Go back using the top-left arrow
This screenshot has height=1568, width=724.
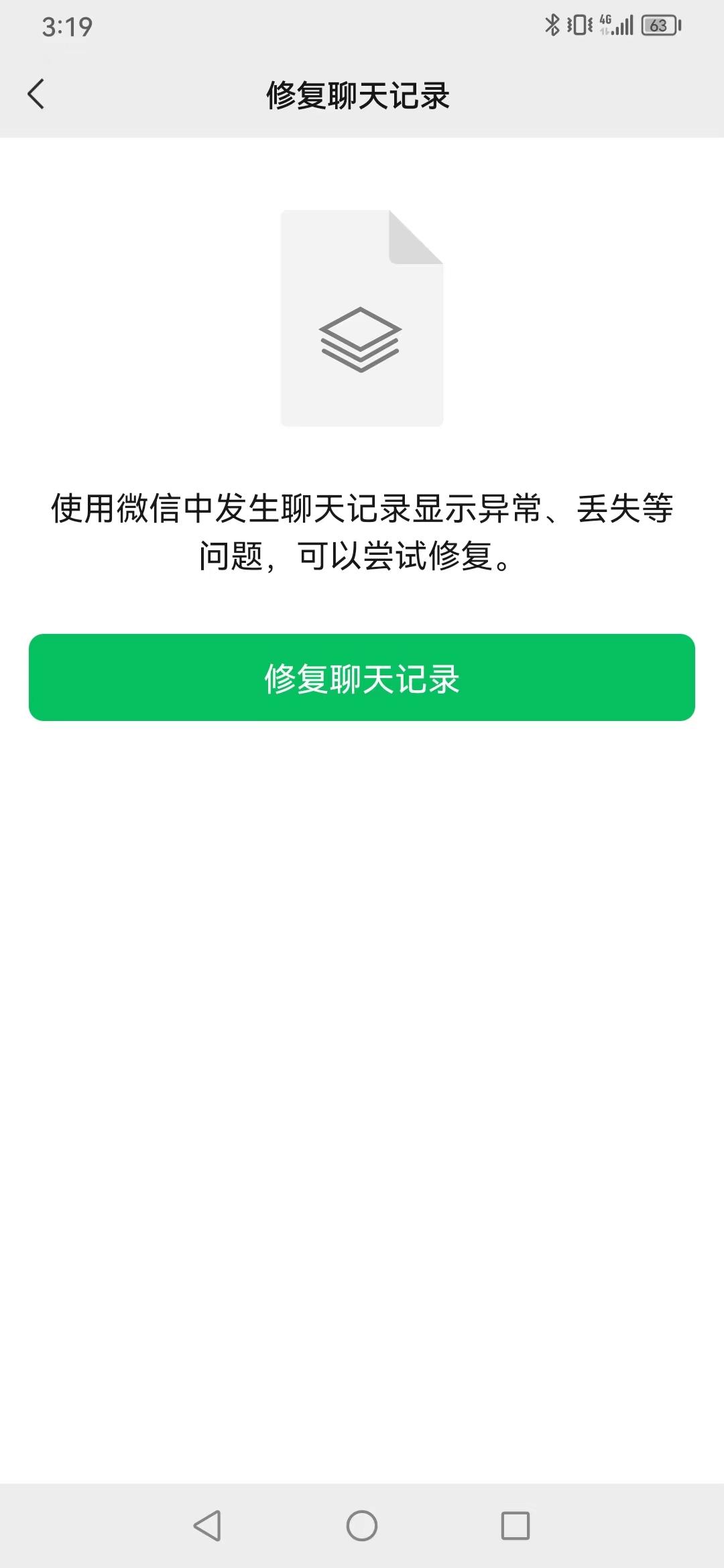pos(36,94)
